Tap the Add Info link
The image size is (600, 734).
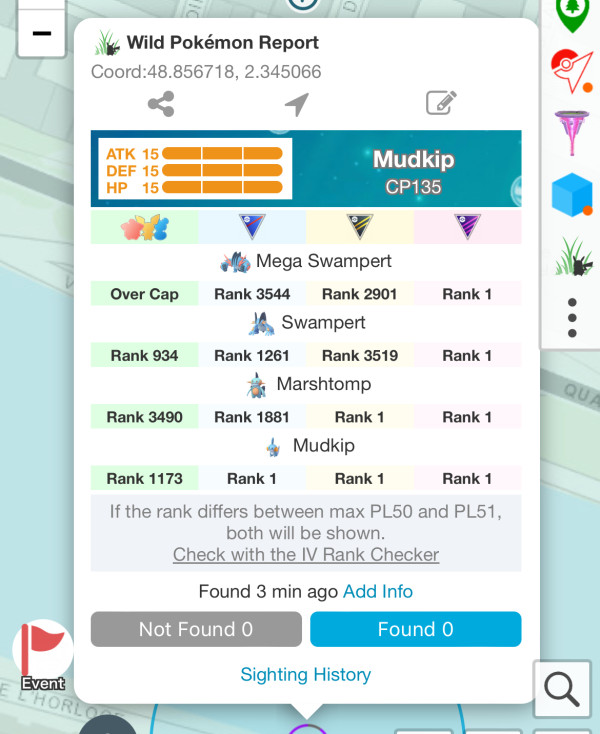tap(378, 591)
